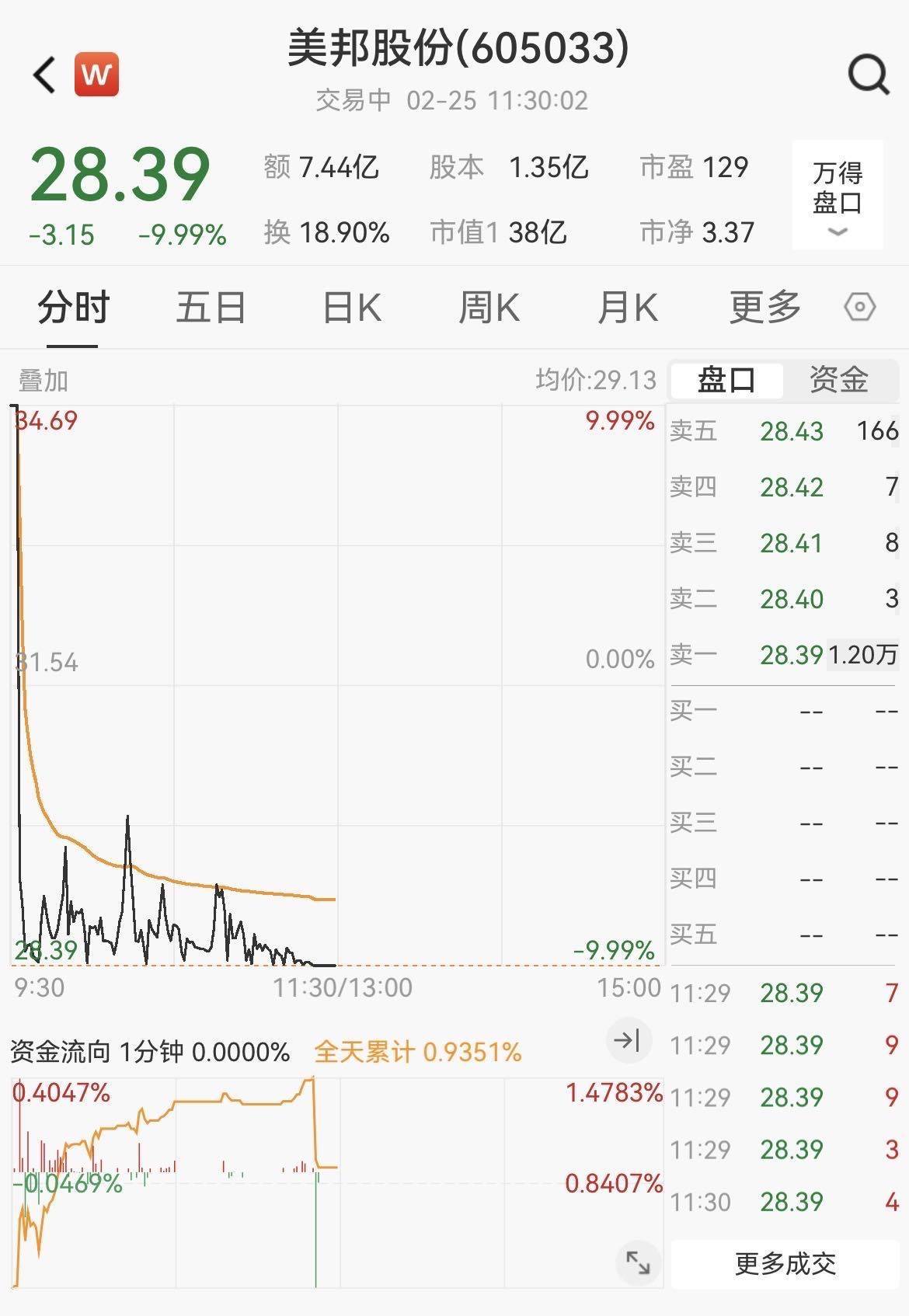
Task: Go back using the top-left arrow
Action: pos(45,75)
